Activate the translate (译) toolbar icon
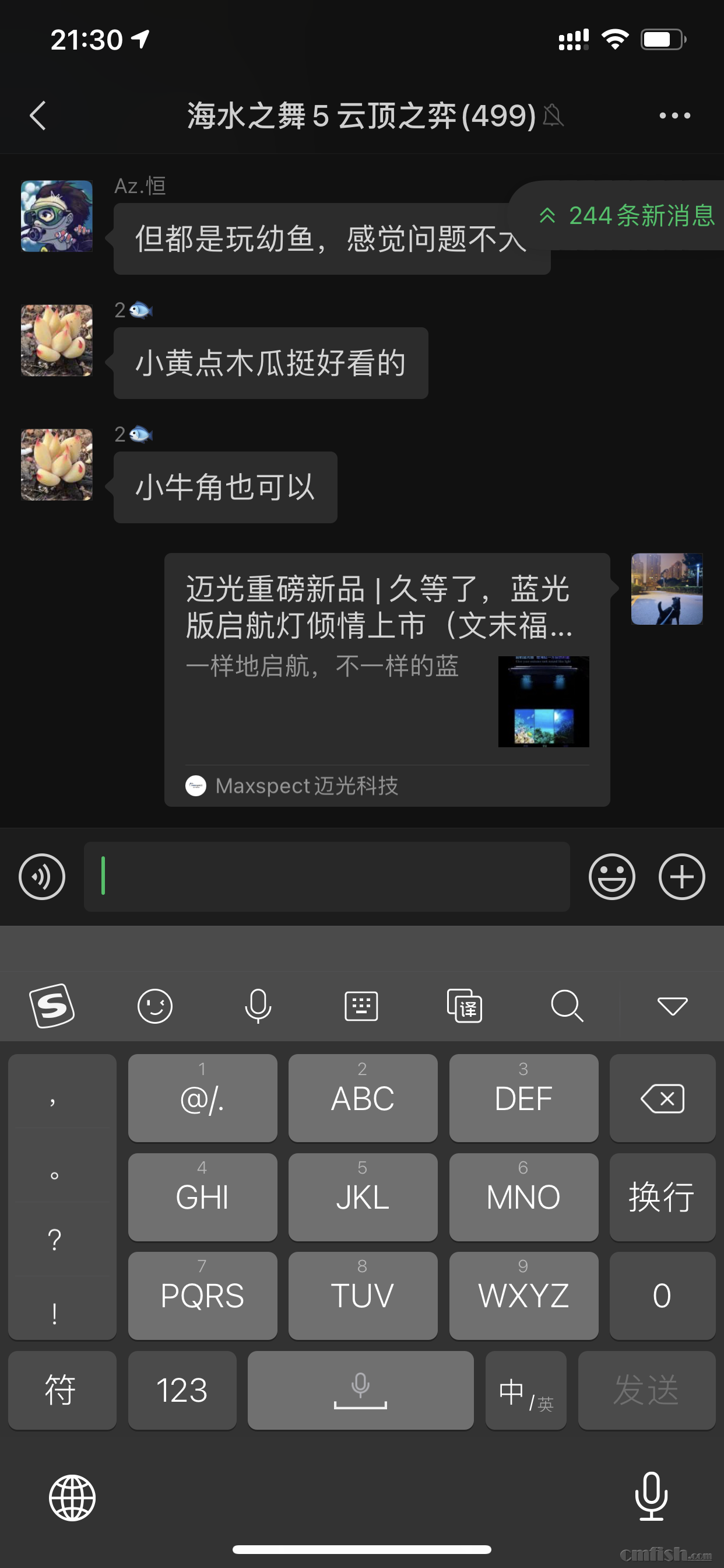Viewport: 724px width, 1568px height. click(463, 1007)
